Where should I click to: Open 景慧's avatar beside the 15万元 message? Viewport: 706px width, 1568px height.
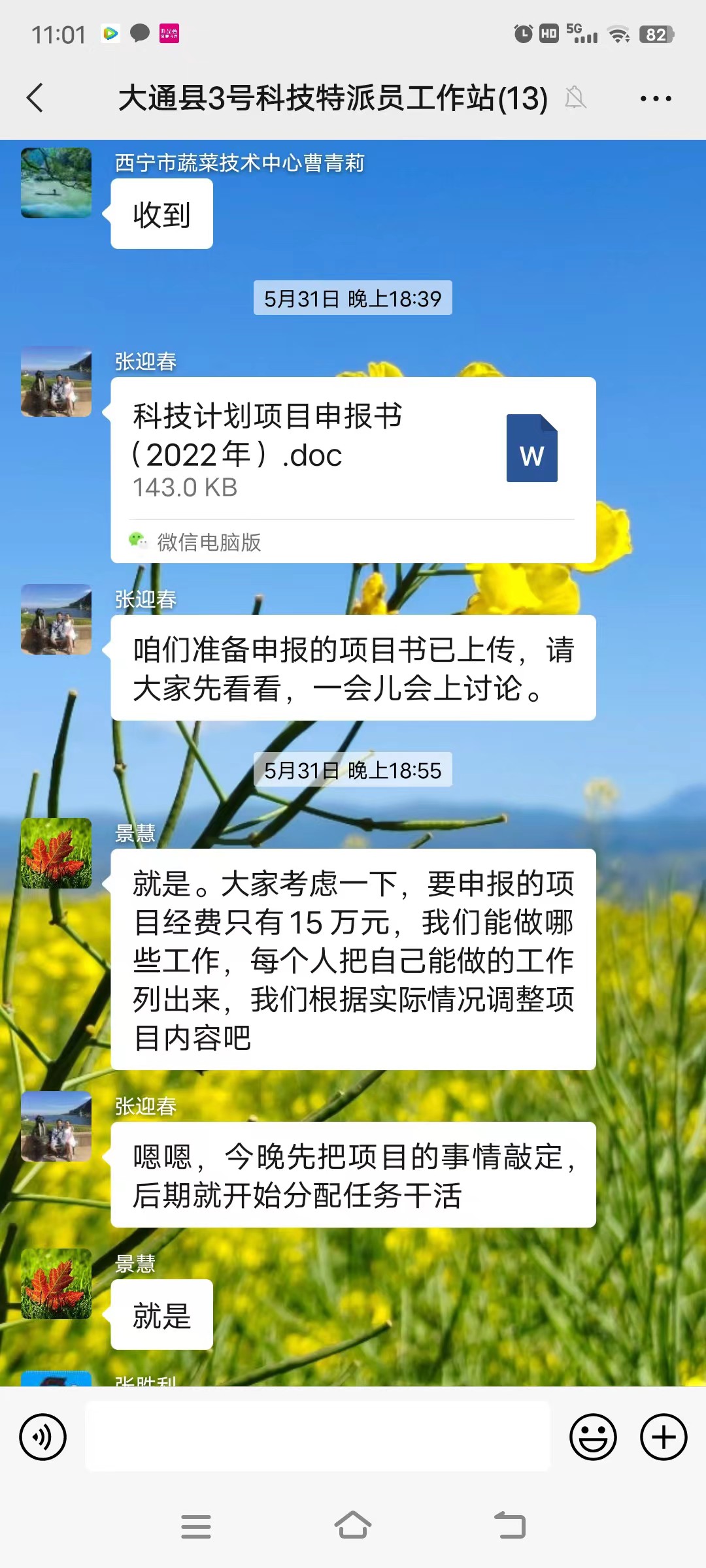56,853
